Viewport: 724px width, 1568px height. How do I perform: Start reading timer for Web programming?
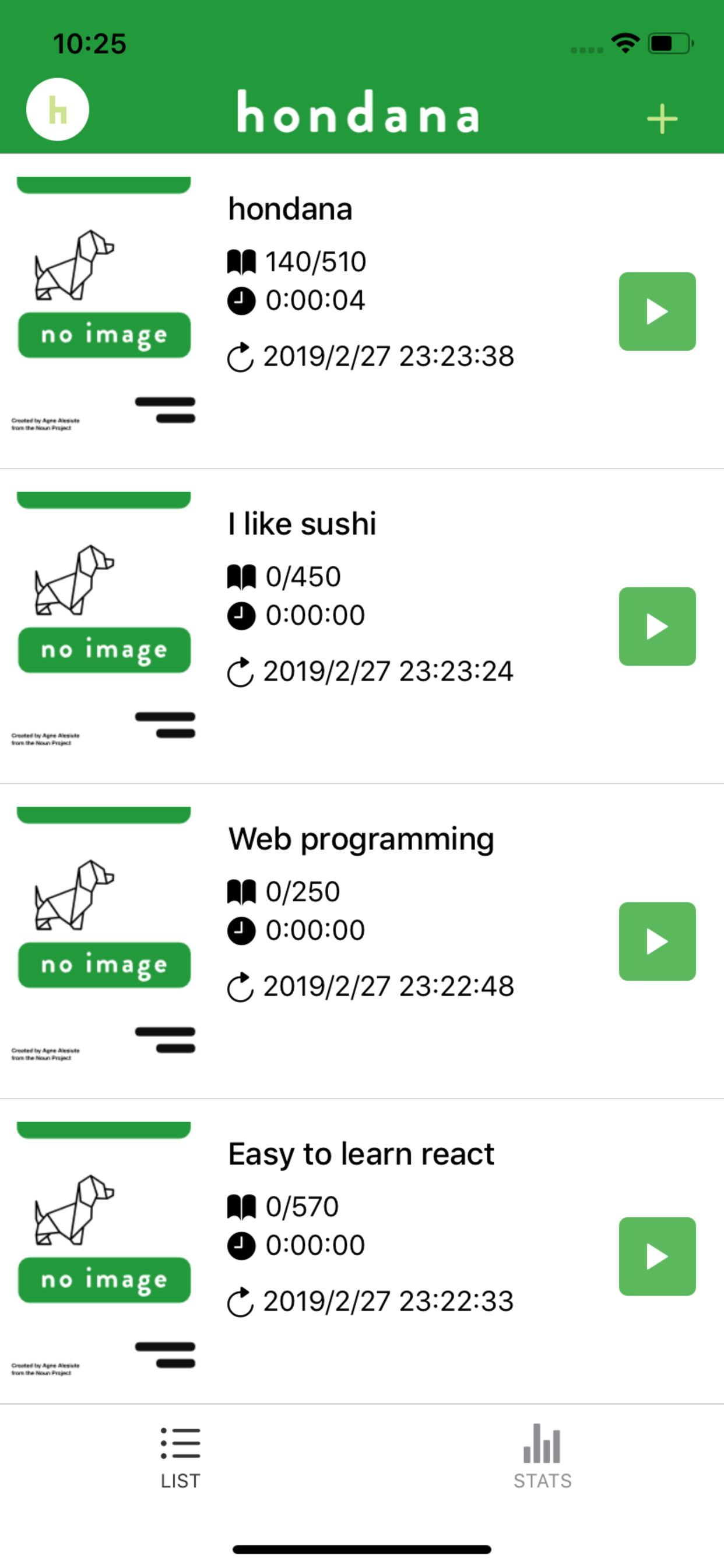tap(656, 941)
